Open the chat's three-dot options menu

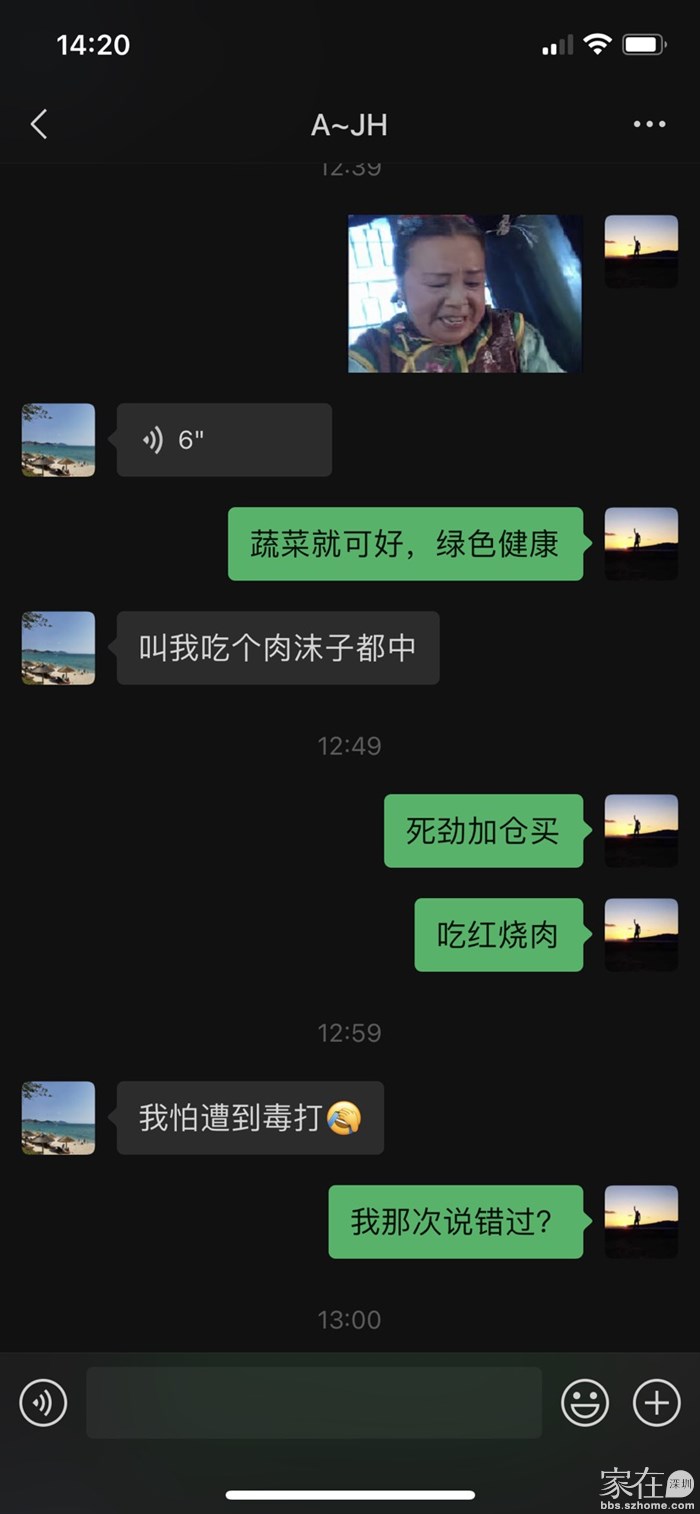(x=649, y=125)
